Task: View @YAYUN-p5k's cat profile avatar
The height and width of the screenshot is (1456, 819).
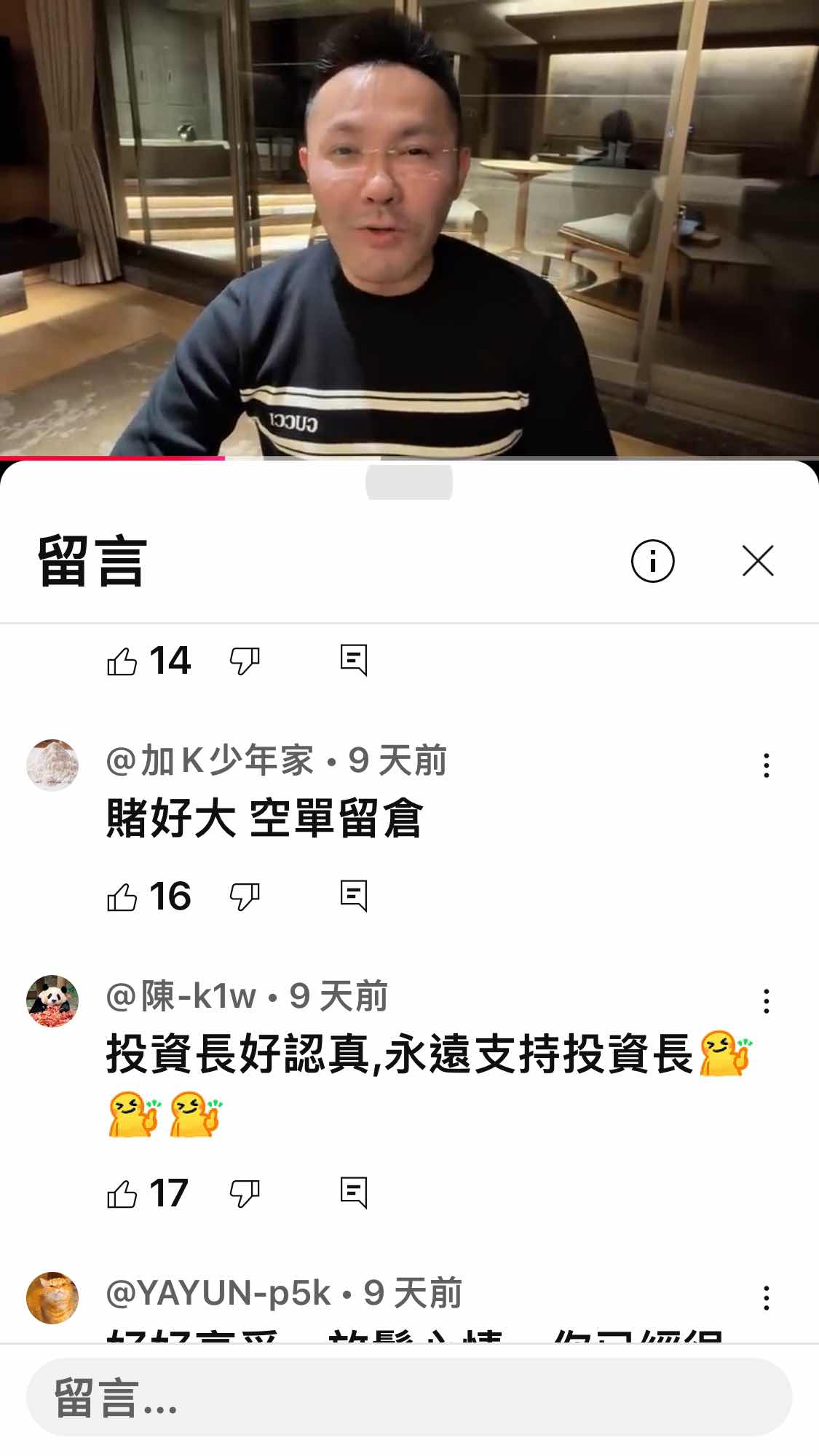Action: click(x=52, y=1297)
